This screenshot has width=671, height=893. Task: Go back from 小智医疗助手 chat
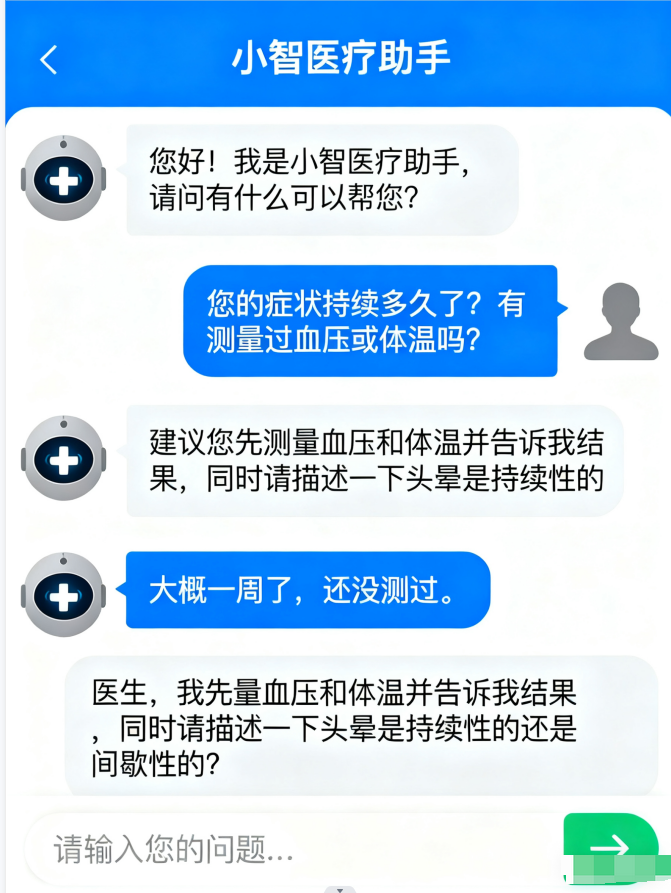[x=49, y=60]
